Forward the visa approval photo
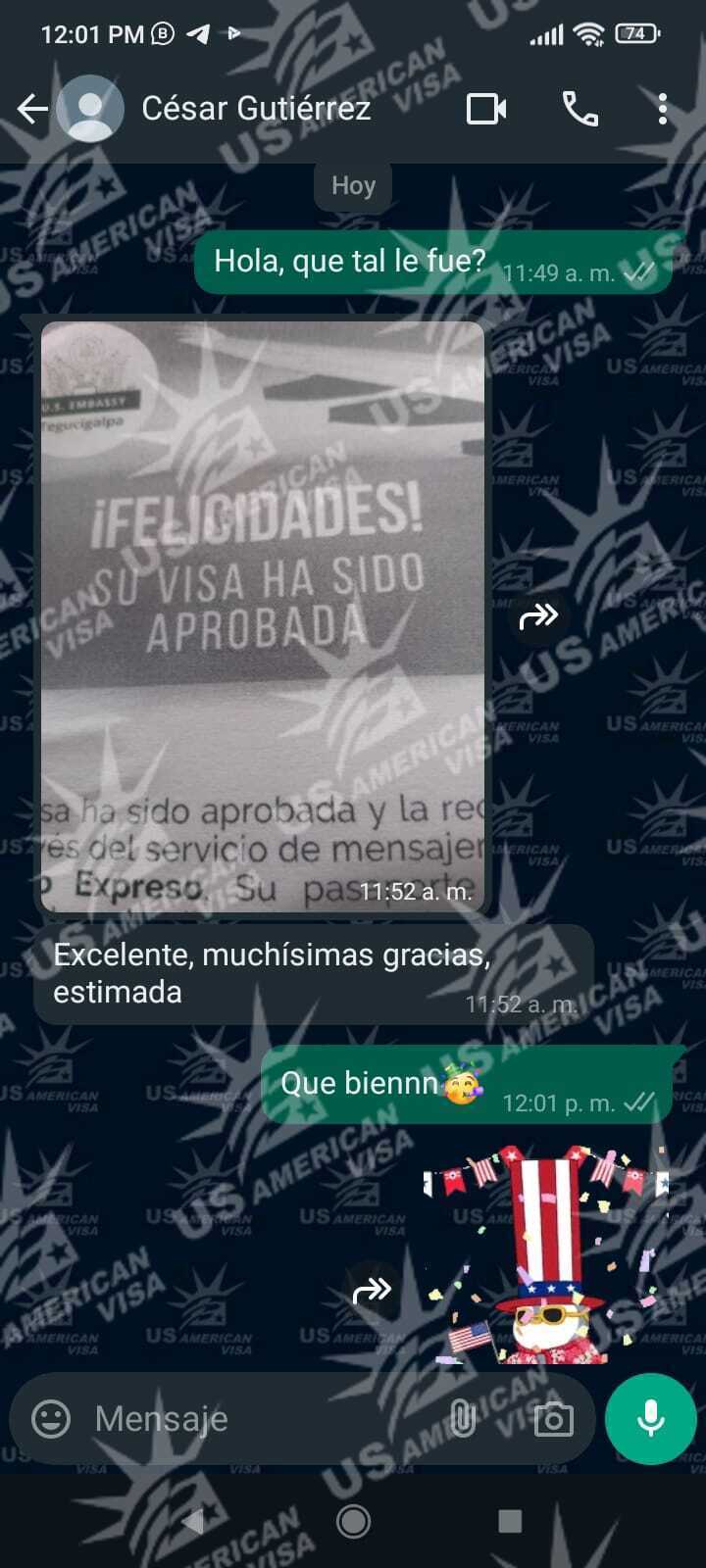 [538, 616]
